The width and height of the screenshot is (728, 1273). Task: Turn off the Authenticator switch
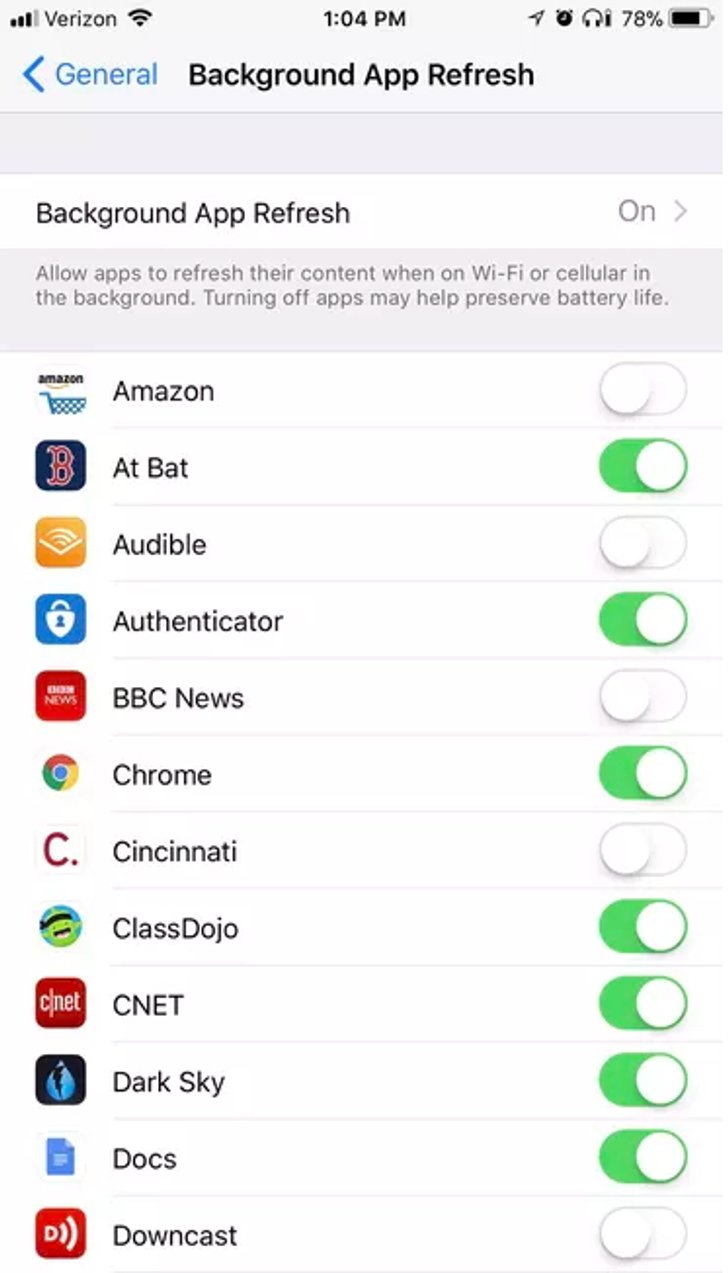click(643, 620)
